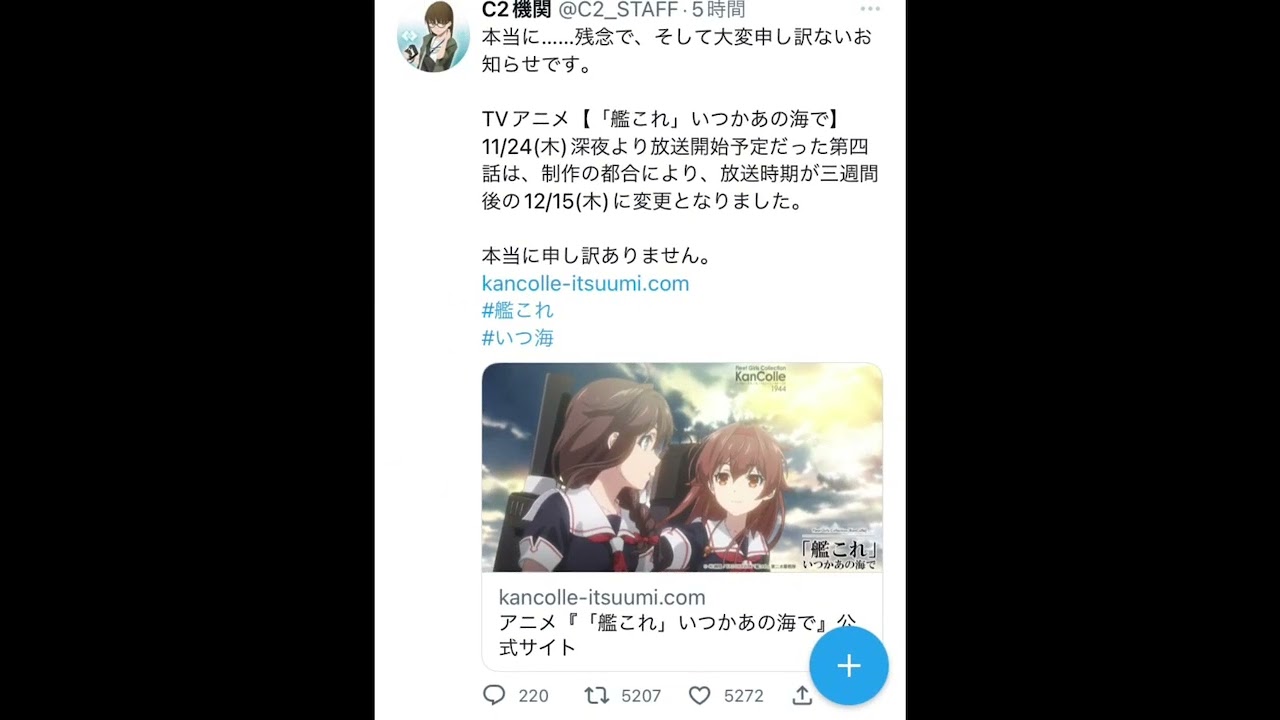Open the #艦これ hashtag
The image size is (1280, 720).
pyautogui.click(x=517, y=310)
